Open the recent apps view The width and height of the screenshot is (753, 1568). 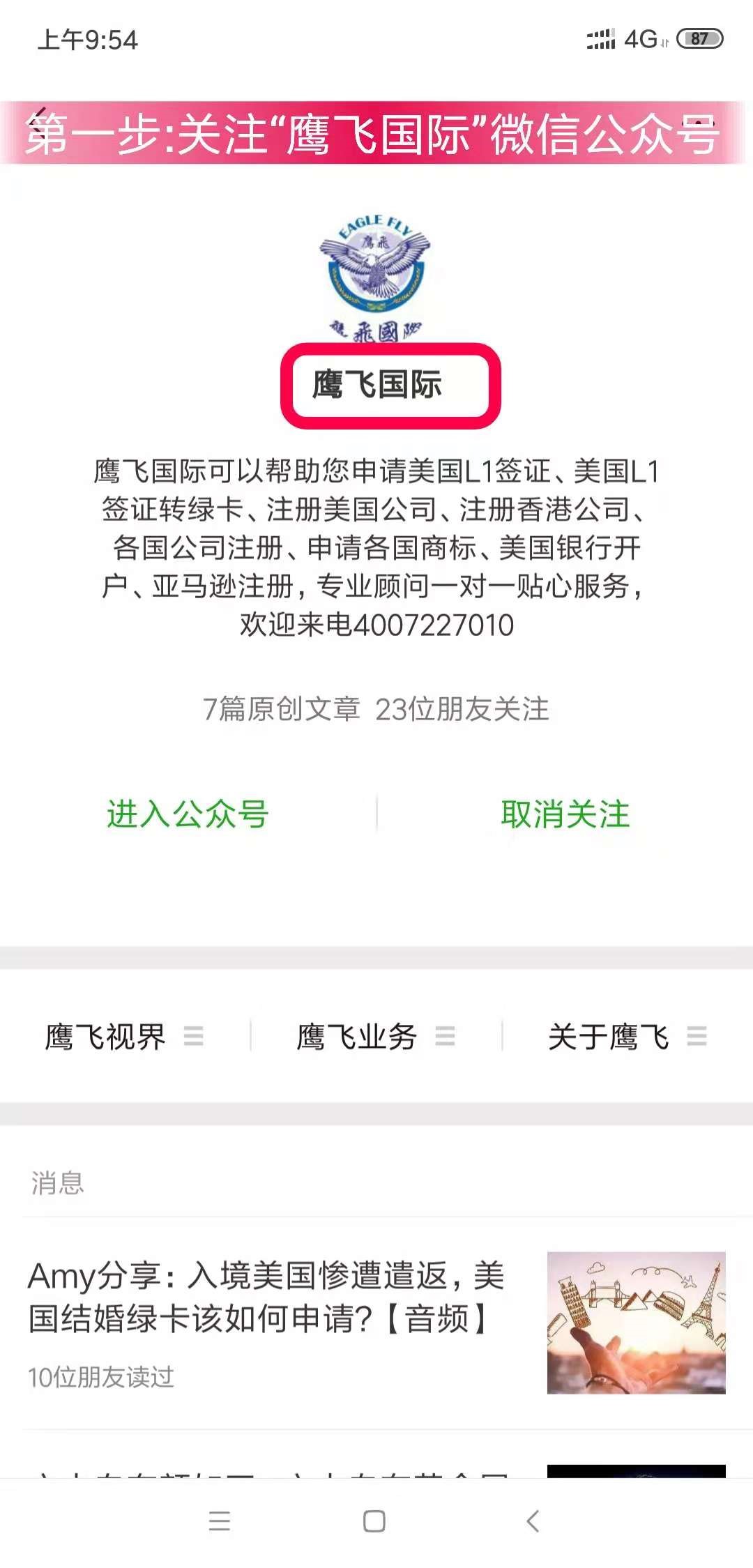[x=219, y=1521]
